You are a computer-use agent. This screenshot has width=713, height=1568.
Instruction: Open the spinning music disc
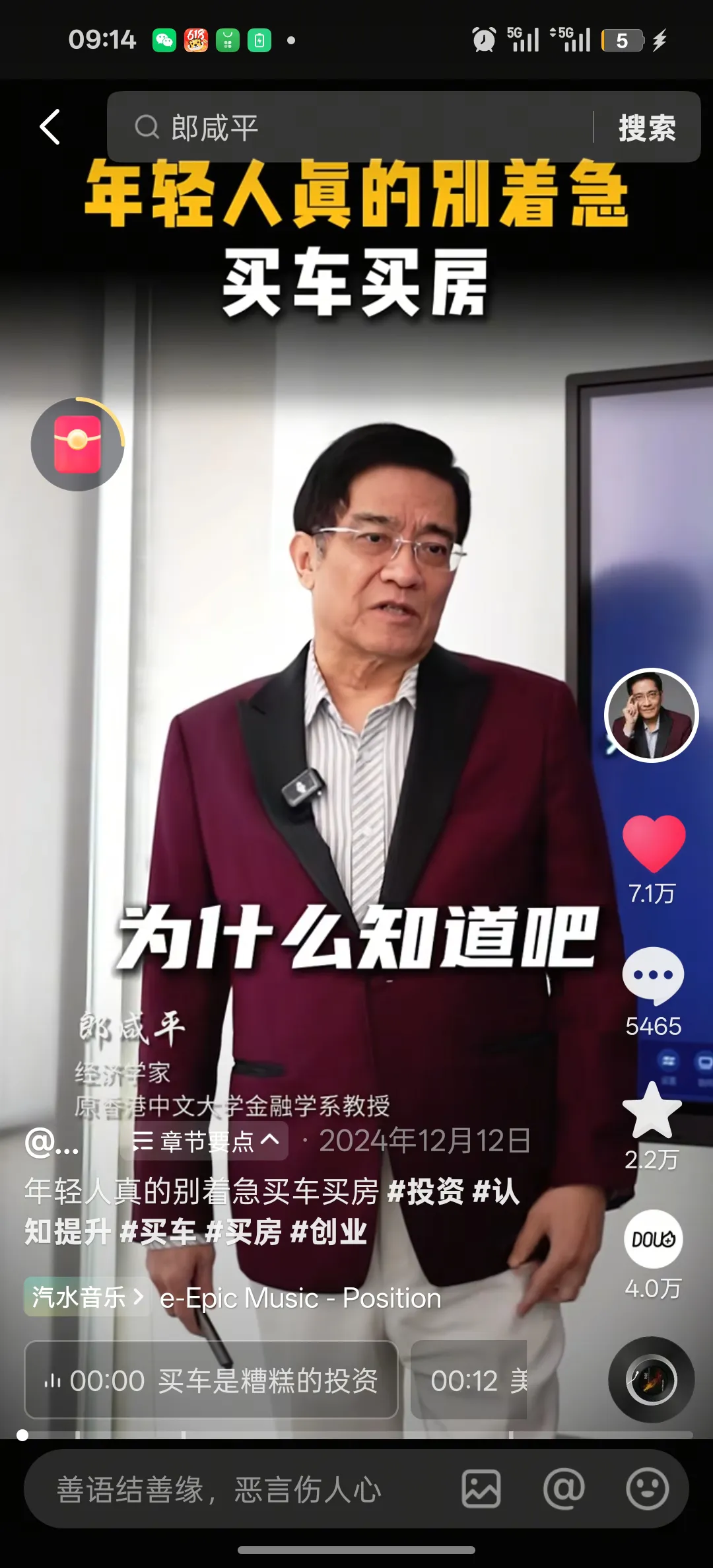(x=651, y=1380)
